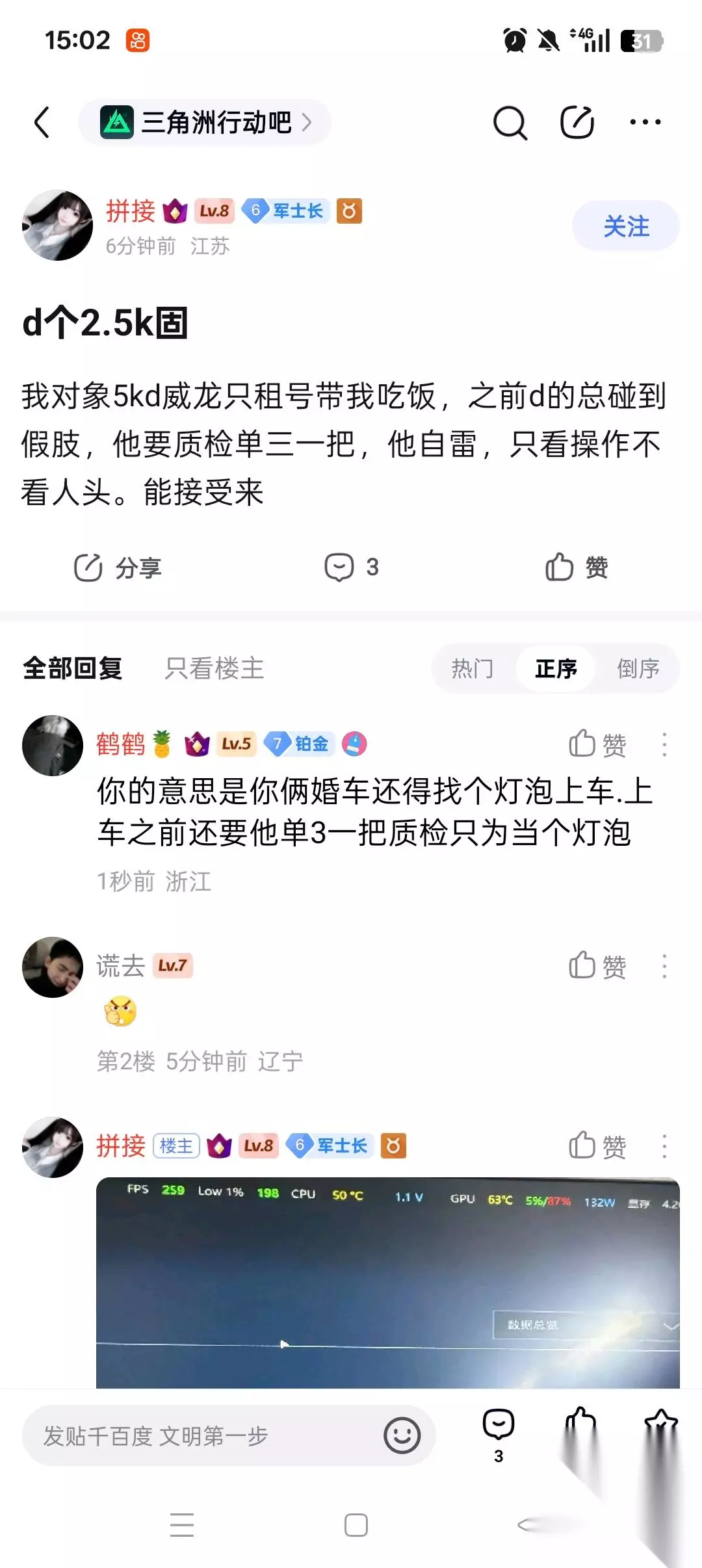Open the 三角洲行动吧 forum chip
Image resolution: width=702 pixels, height=1568 pixels.
coord(205,122)
